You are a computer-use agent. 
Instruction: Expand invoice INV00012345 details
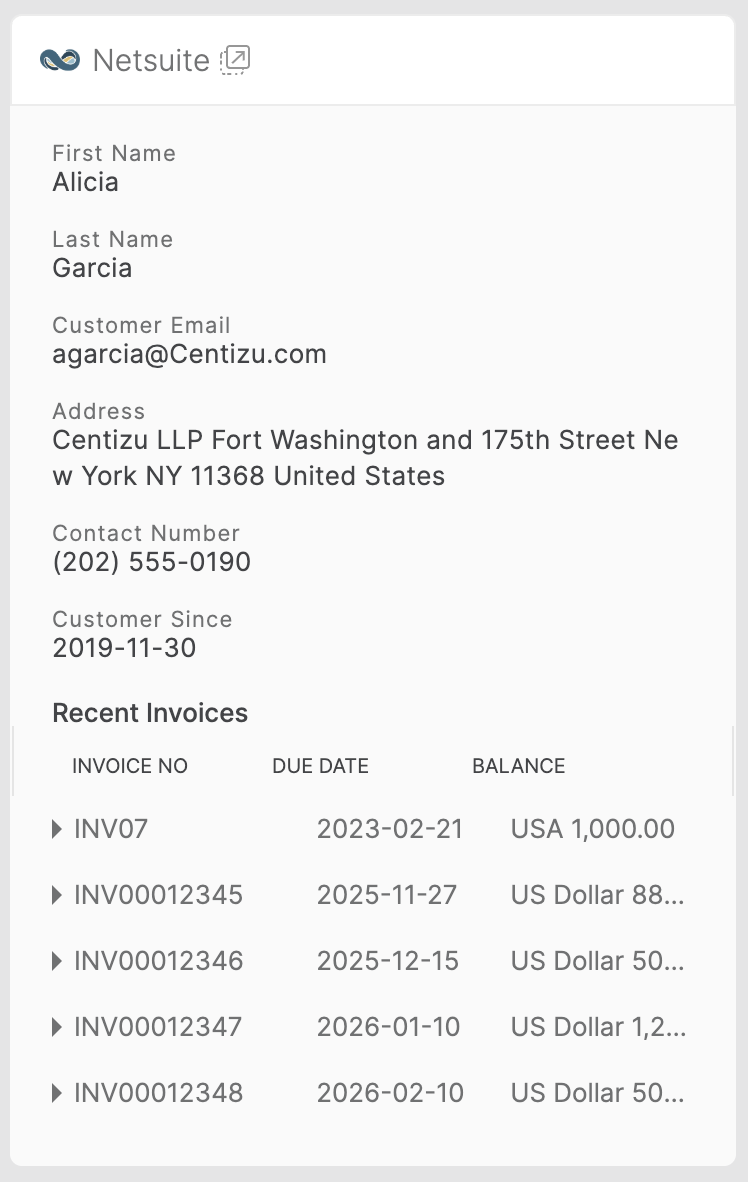[57, 895]
